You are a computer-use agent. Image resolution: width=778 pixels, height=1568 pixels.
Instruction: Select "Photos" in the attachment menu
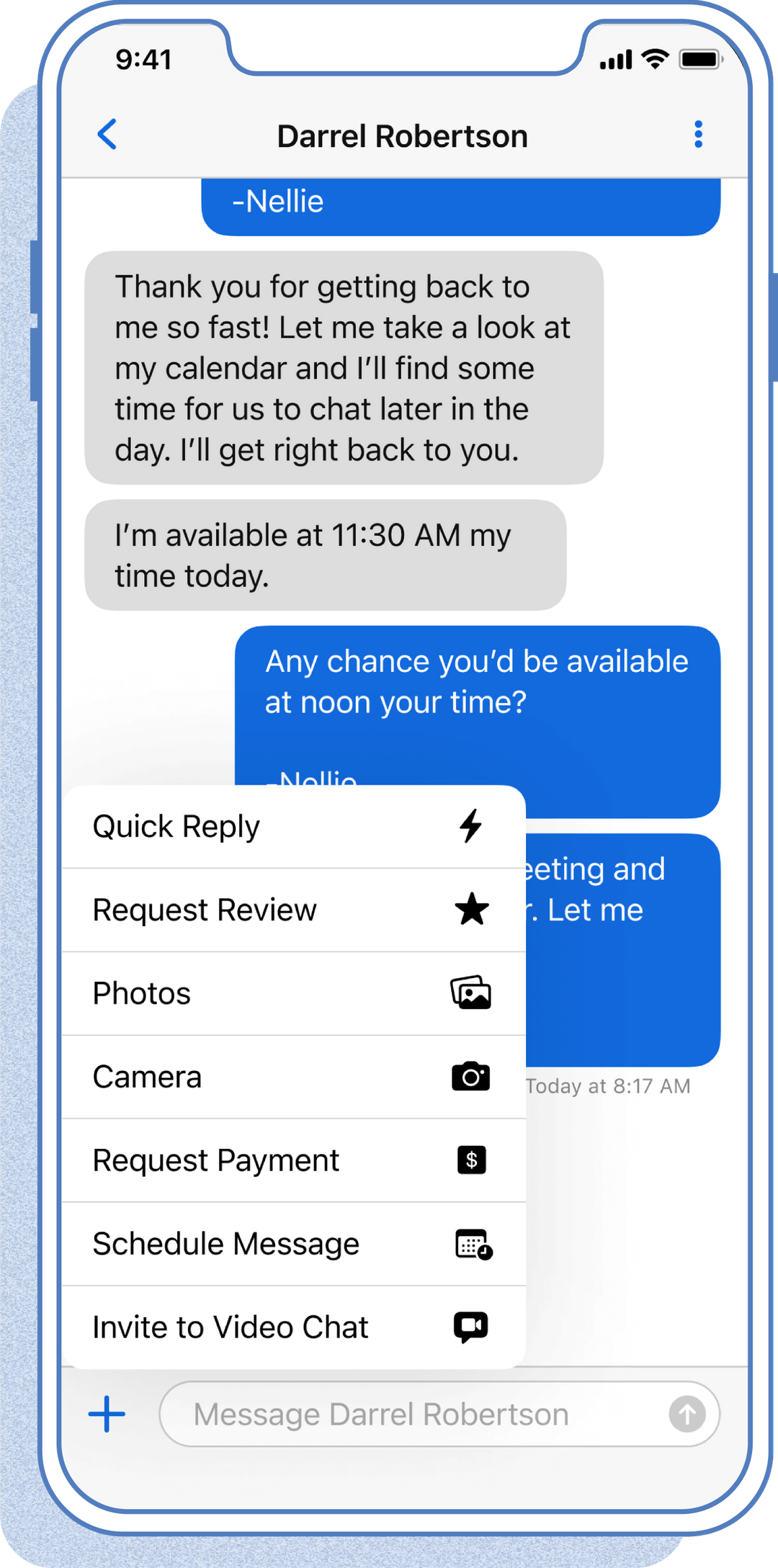[141, 993]
